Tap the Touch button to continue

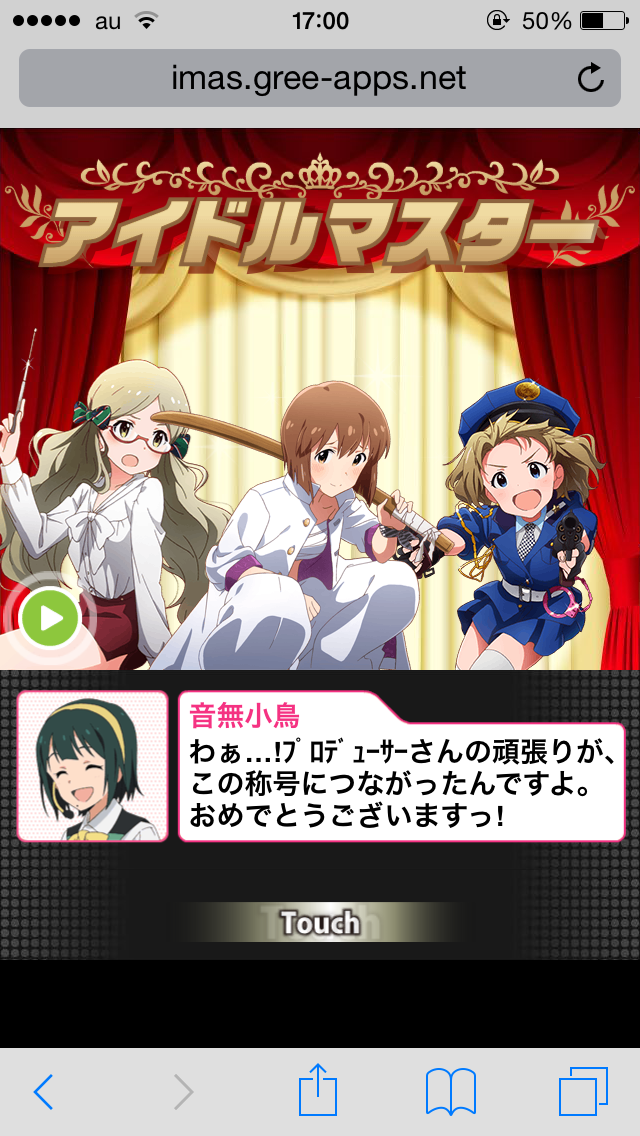[320, 922]
